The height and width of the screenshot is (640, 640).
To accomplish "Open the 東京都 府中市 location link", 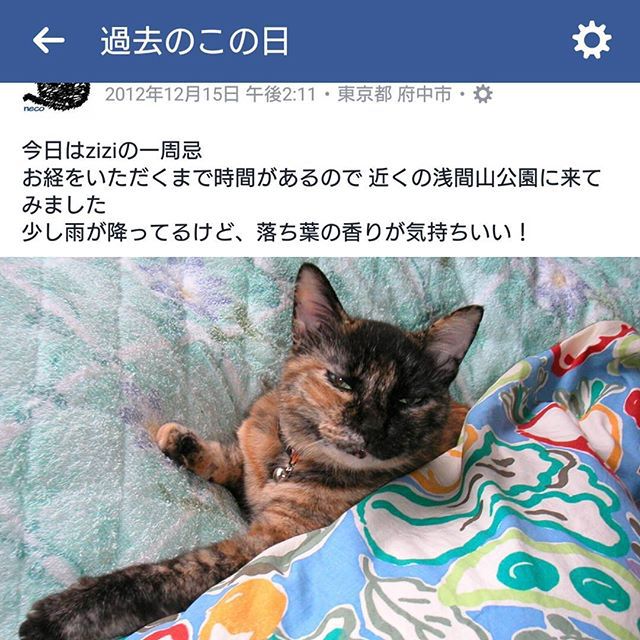I will click(x=394, y=95).
